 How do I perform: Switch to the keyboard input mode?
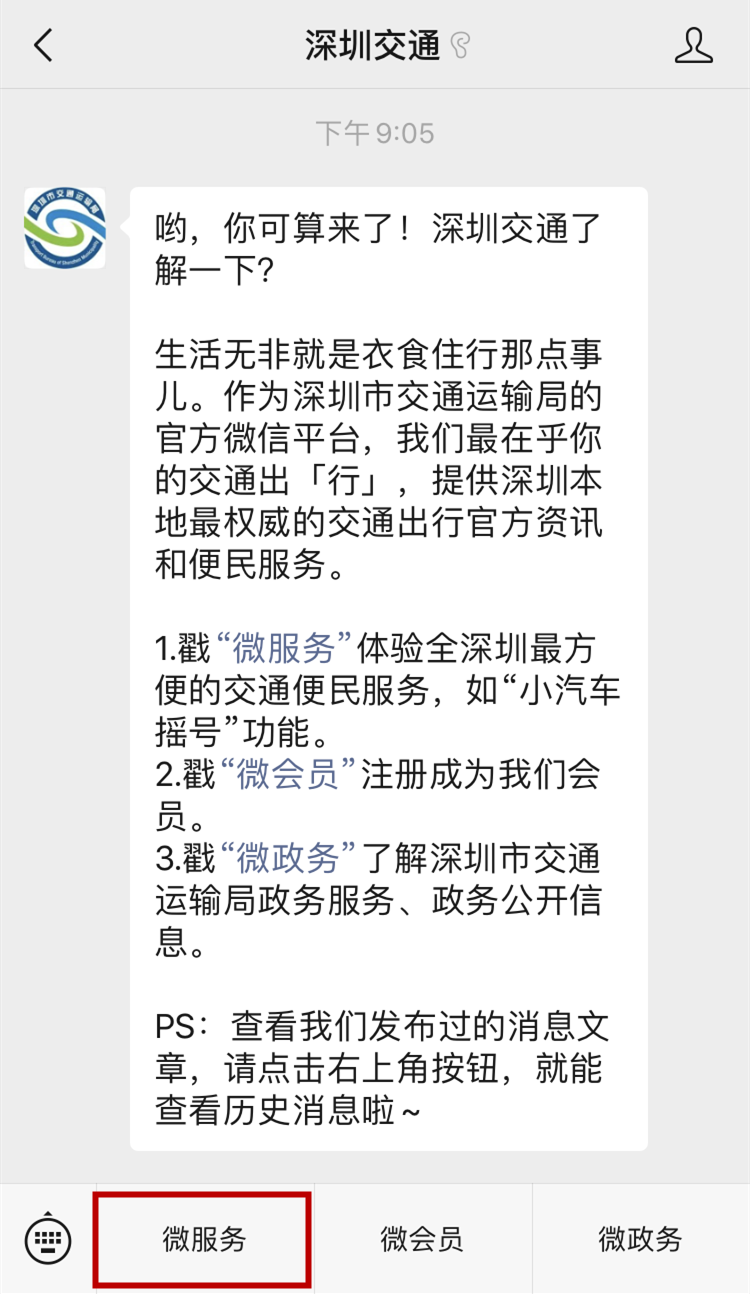coord(48,1240)
